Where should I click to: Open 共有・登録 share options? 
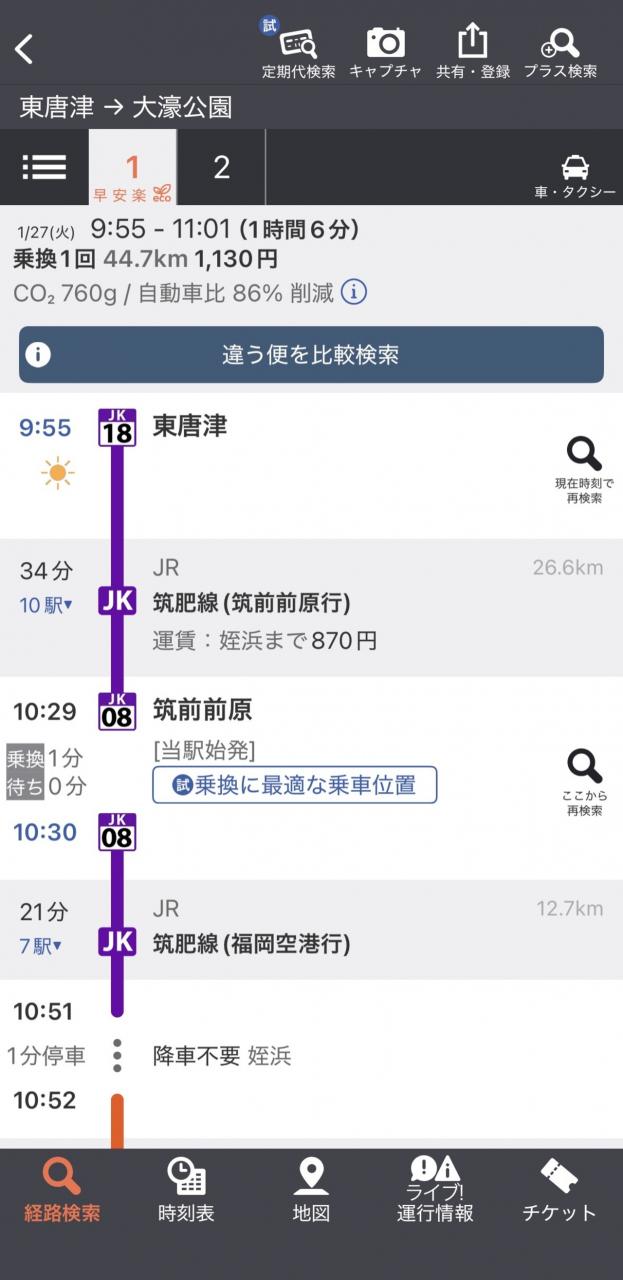(472, 52)
